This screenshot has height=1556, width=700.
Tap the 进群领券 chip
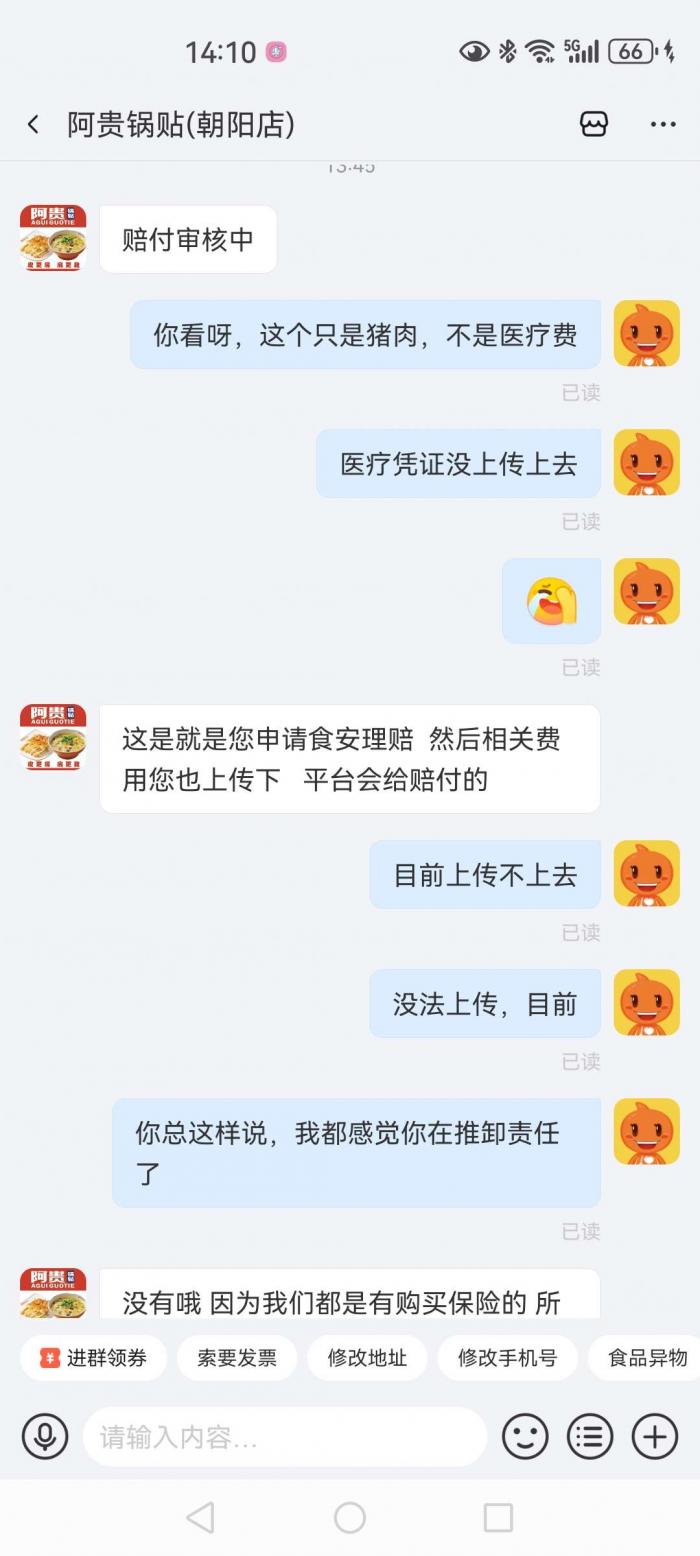(94, 1357)
